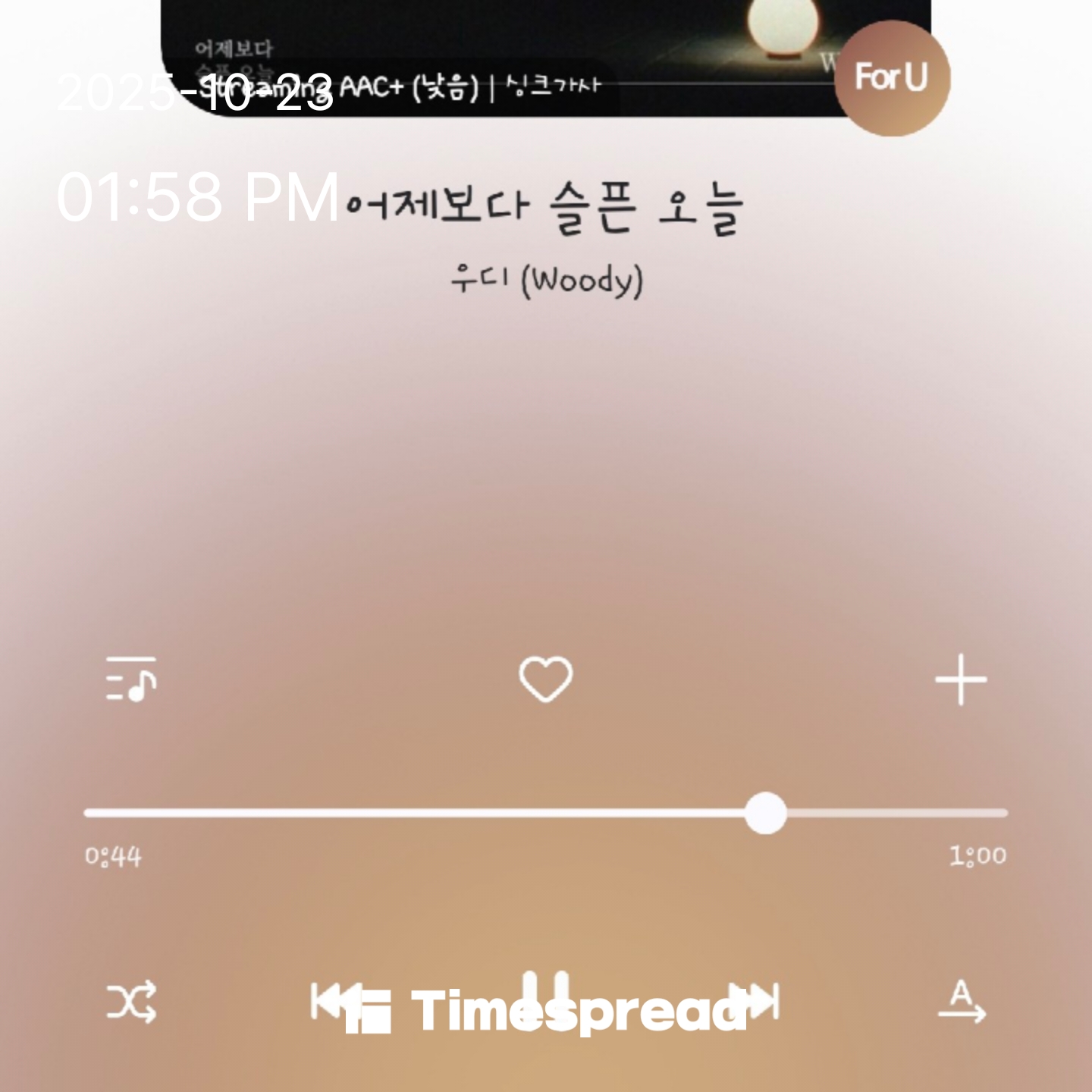
Task: Tap the playback progress bar to seek
Action: pos(545,813)
